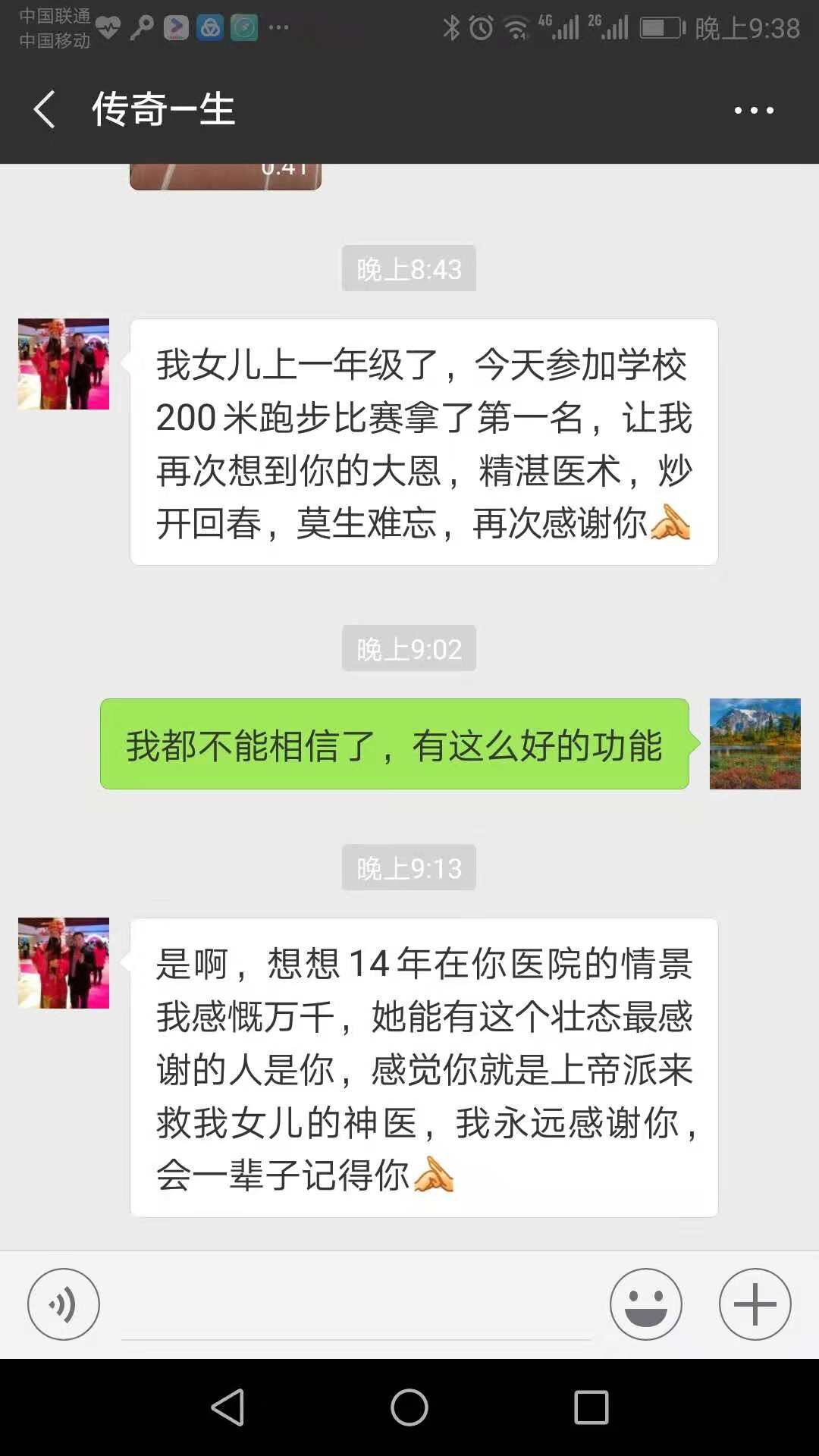Open the partially visible video at the top
This screenshot has width=819, height=1456.
coord(225,176)
